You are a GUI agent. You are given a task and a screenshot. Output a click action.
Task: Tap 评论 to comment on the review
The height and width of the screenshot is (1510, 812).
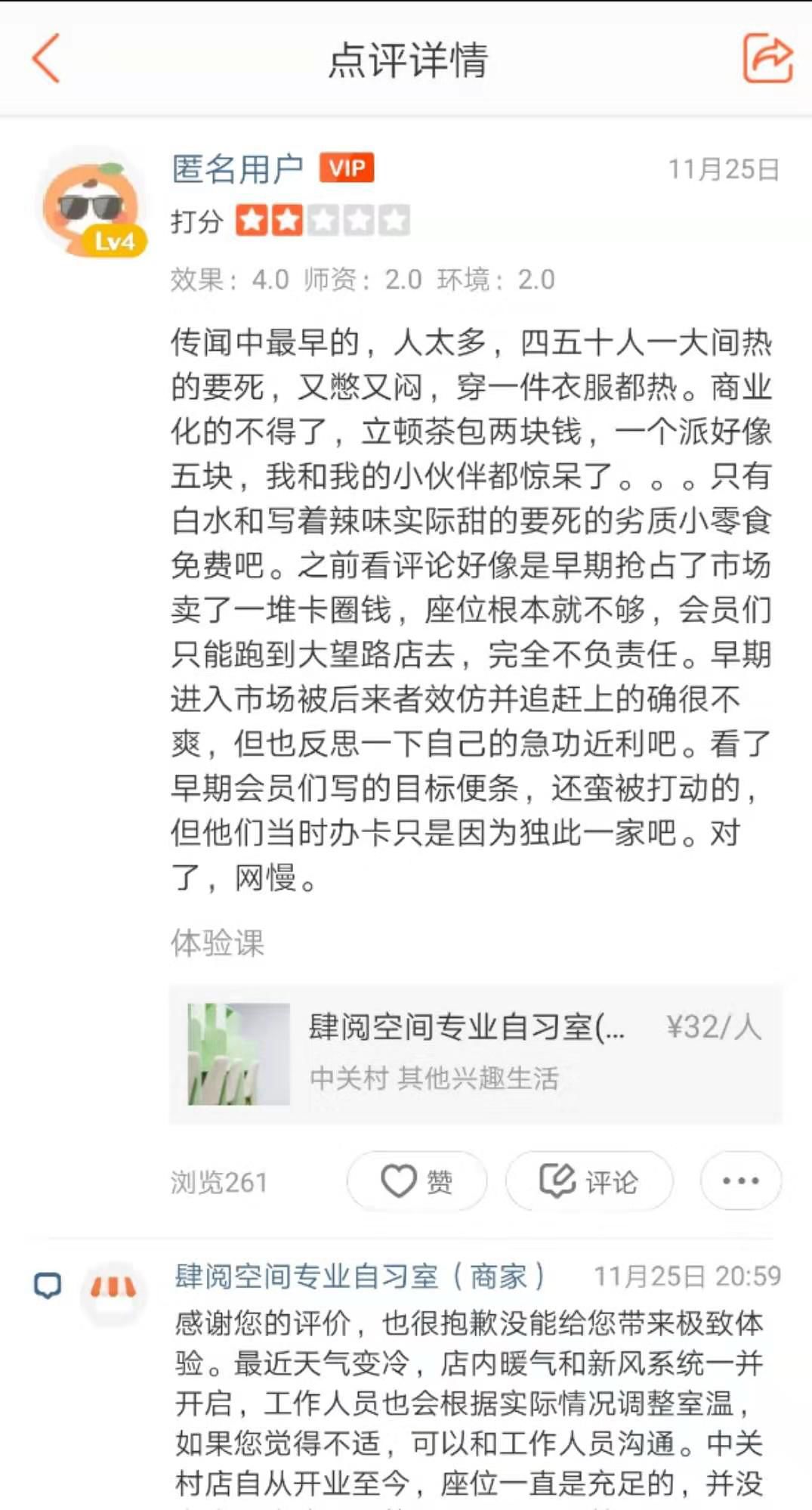[588, 1181]
